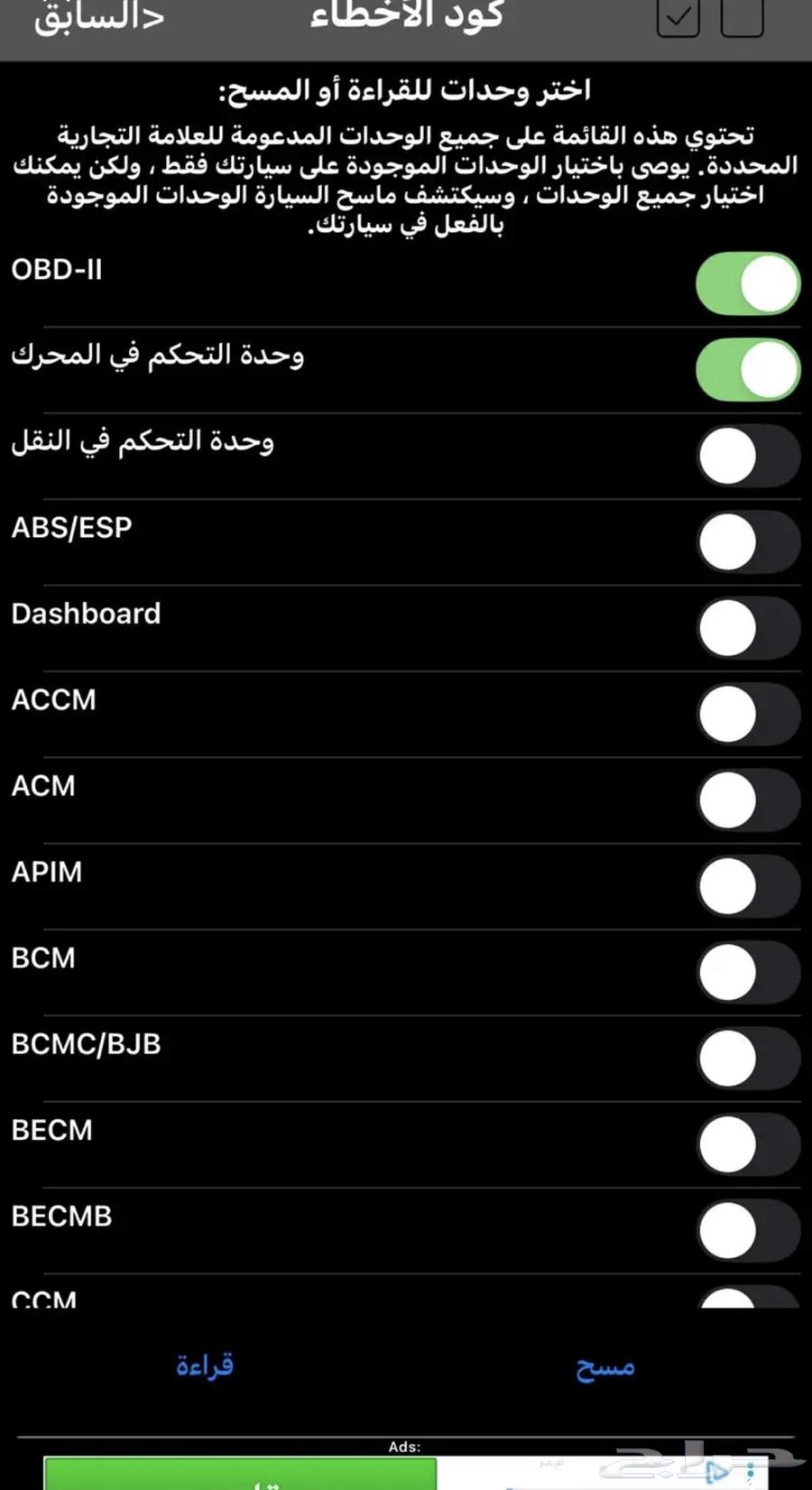Go back with السابق button
Image resolution: width=812 pixels, height=1490 pixels.
coord(99,18)
